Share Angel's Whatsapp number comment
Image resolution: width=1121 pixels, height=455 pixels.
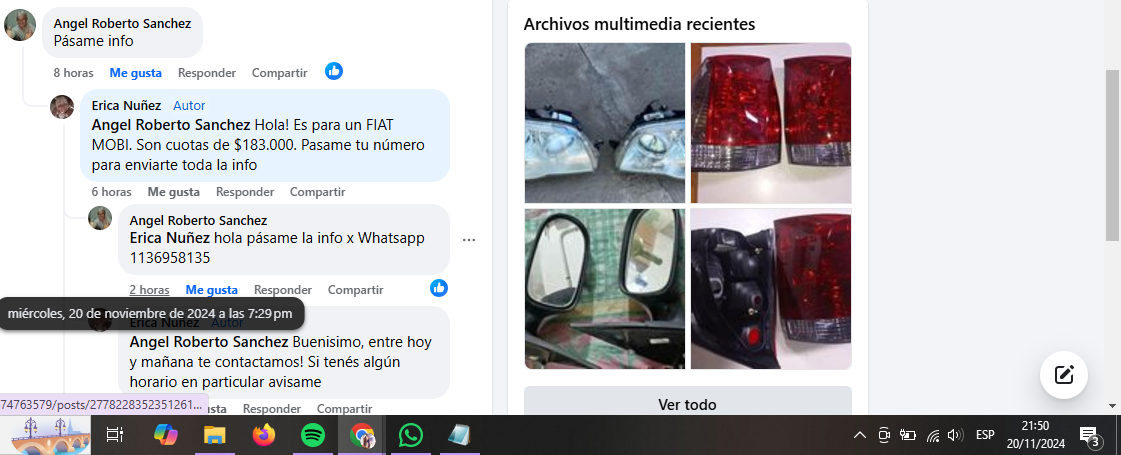pos(355,290)
